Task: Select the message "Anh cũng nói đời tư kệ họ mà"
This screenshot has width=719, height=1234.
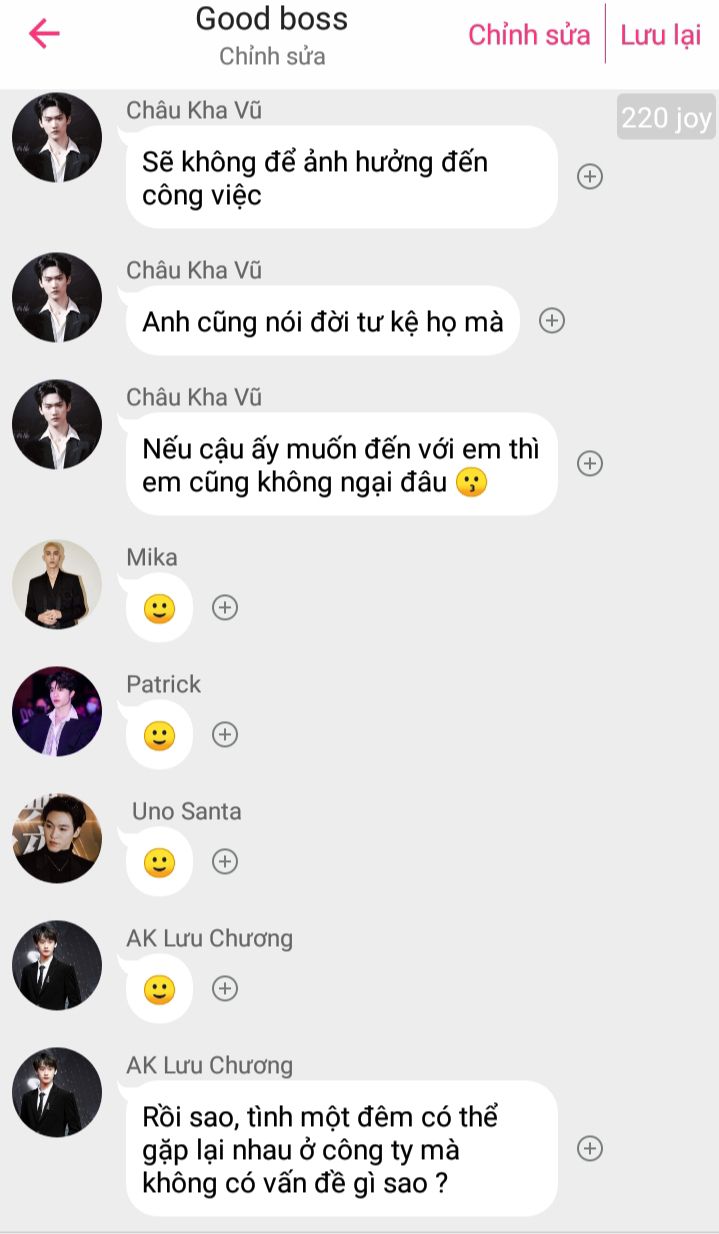Action: [x=322, y=322]
